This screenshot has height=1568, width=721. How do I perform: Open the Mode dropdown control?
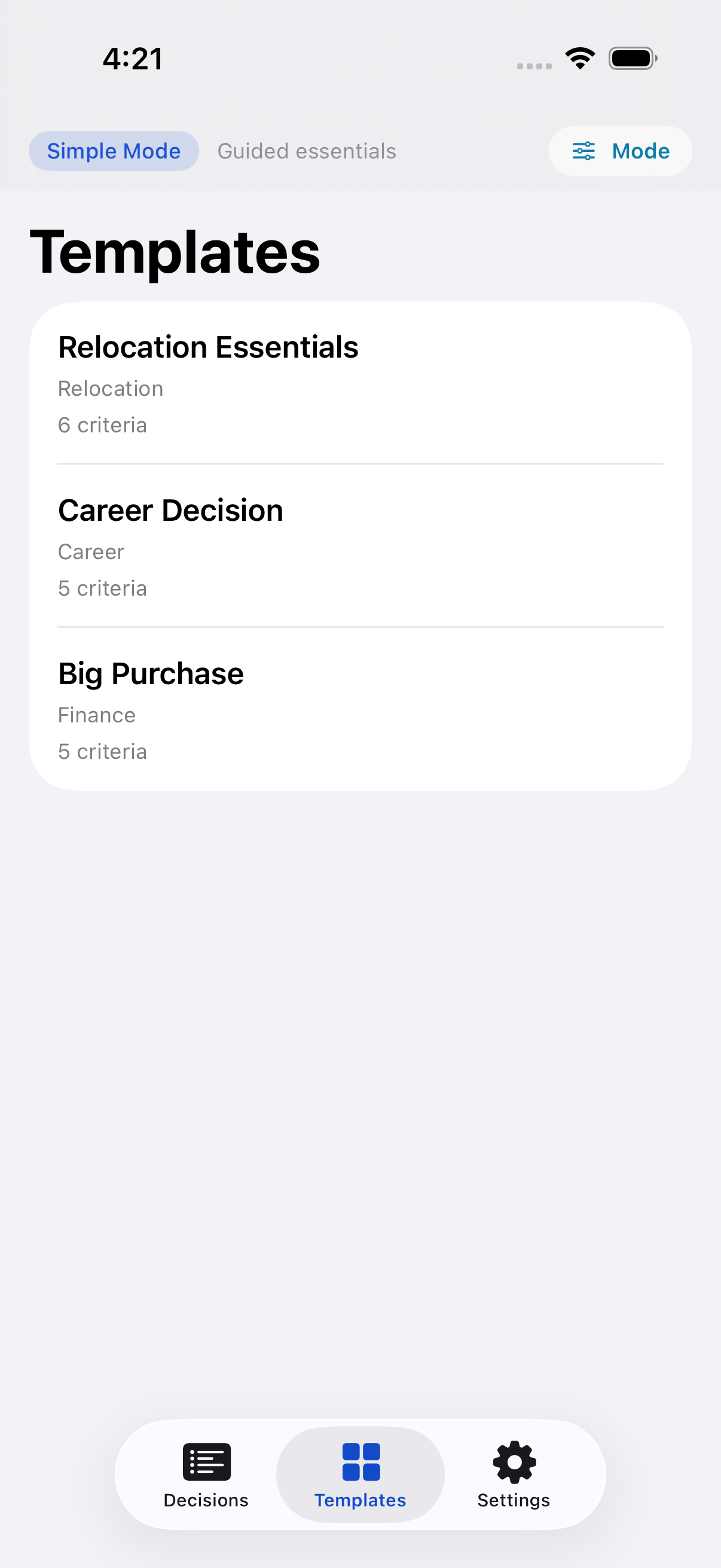(x=619, y=151)
